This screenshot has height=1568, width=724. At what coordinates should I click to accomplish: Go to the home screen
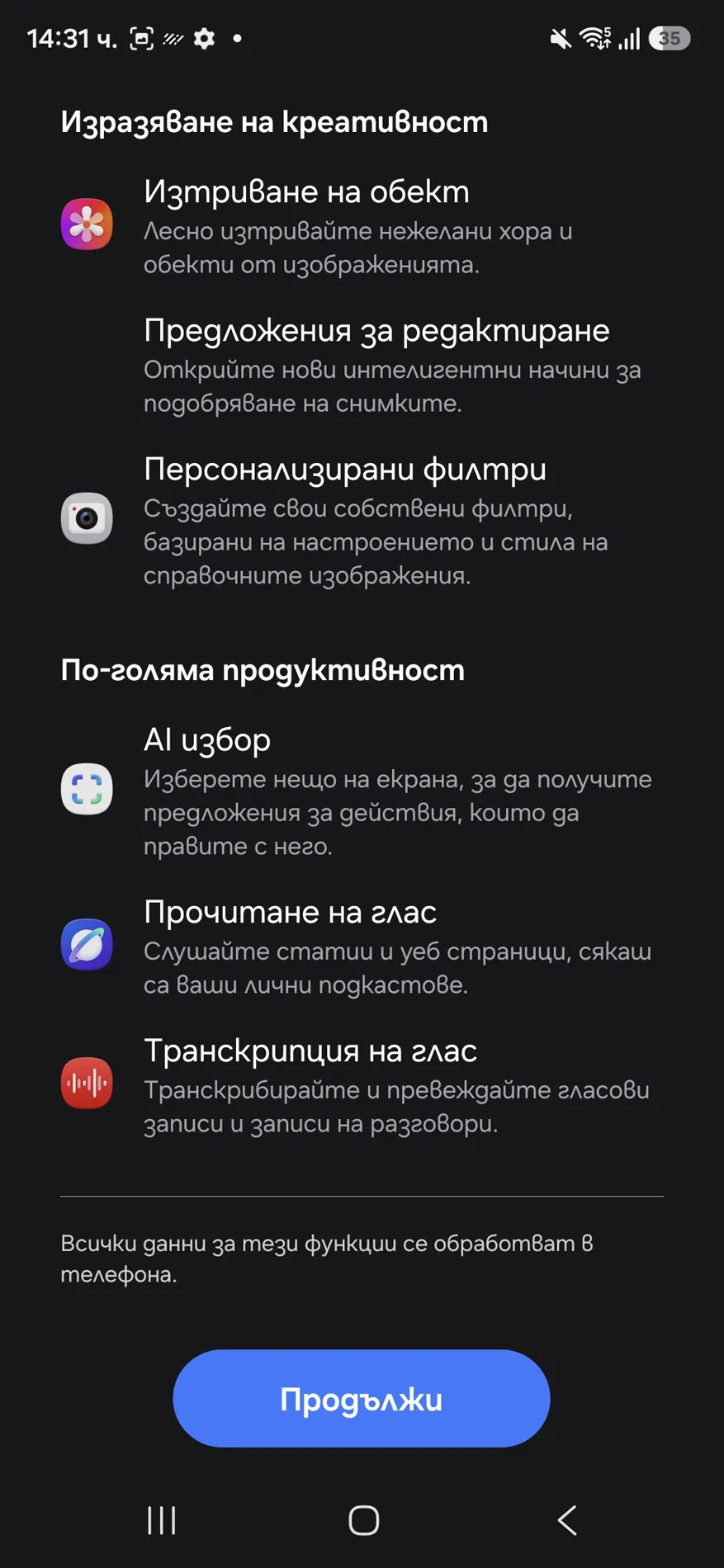tap(363, 1520)
